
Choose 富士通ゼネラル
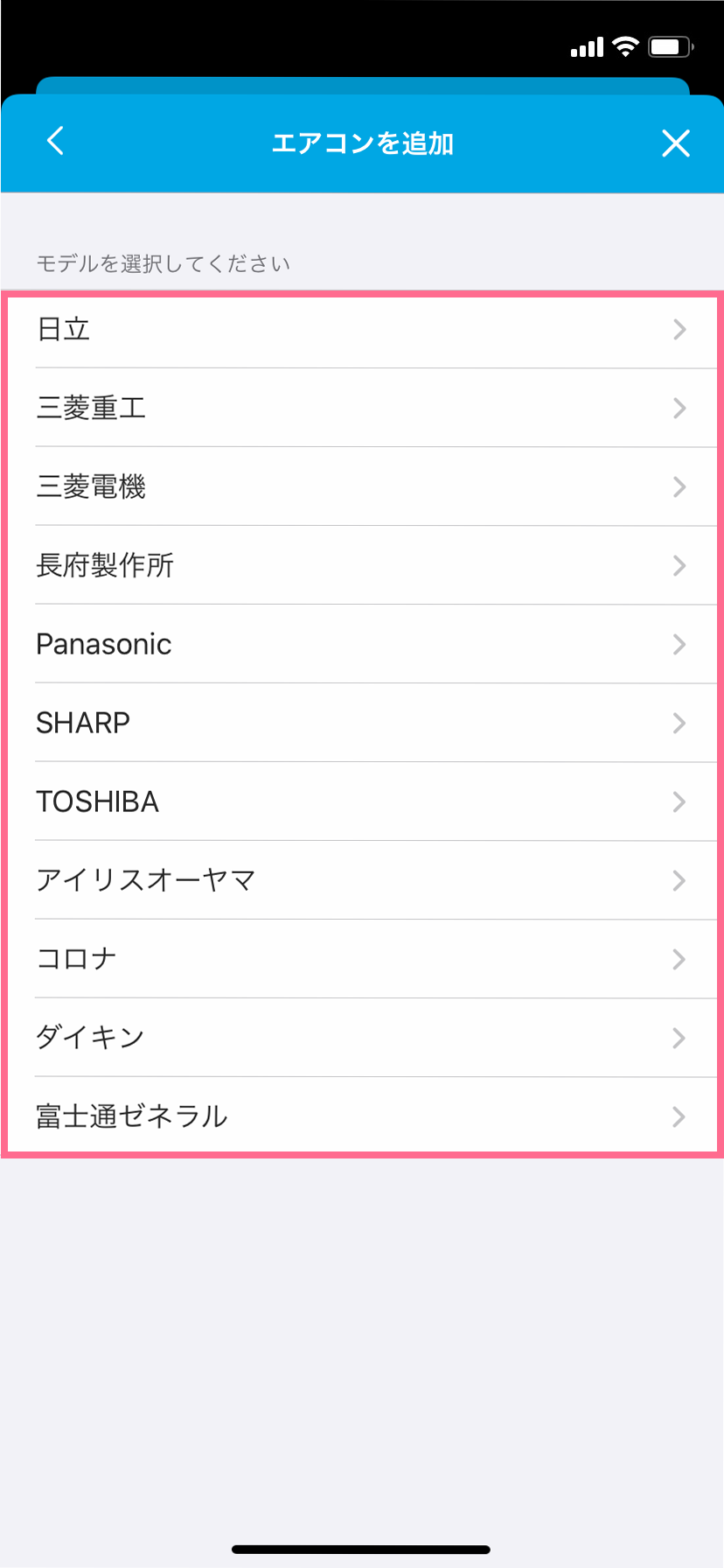click(x=362, y=1116)
